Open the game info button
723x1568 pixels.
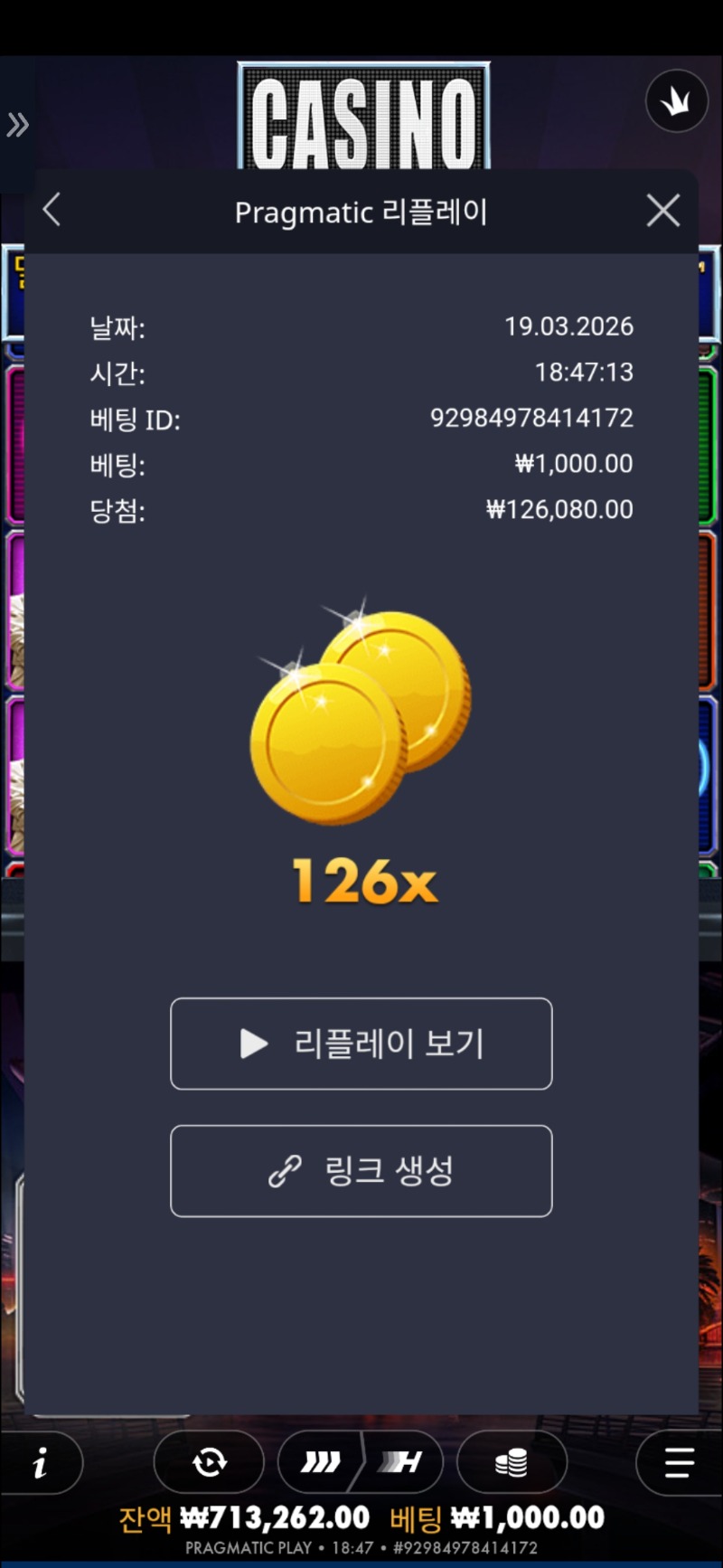pos(41,1462)
